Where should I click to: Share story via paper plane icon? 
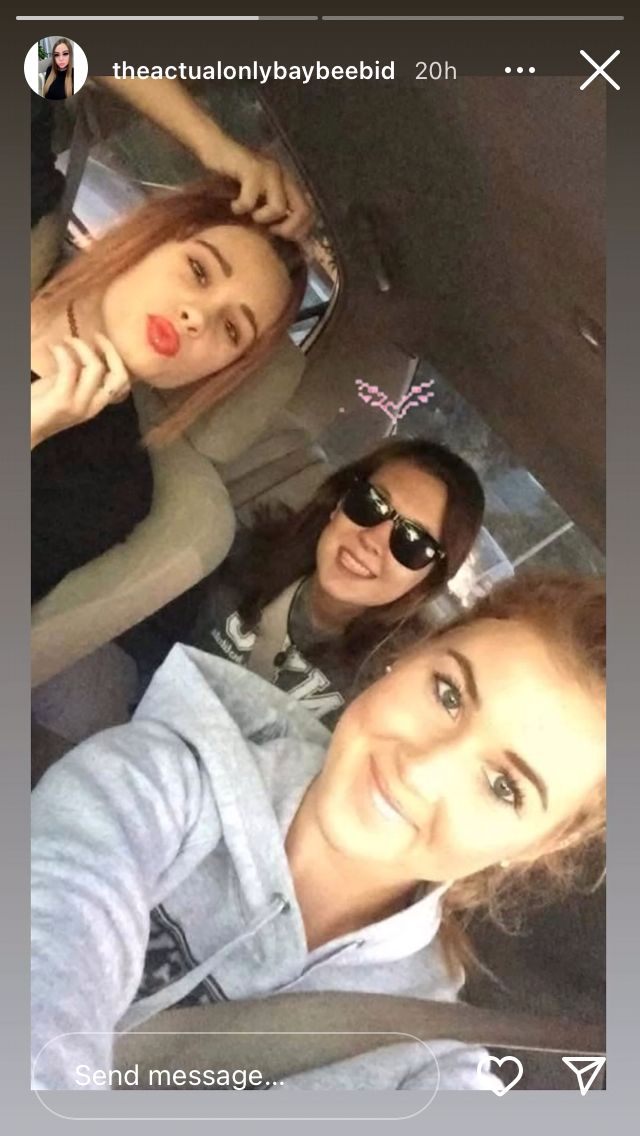click(x=584, y=1075)
